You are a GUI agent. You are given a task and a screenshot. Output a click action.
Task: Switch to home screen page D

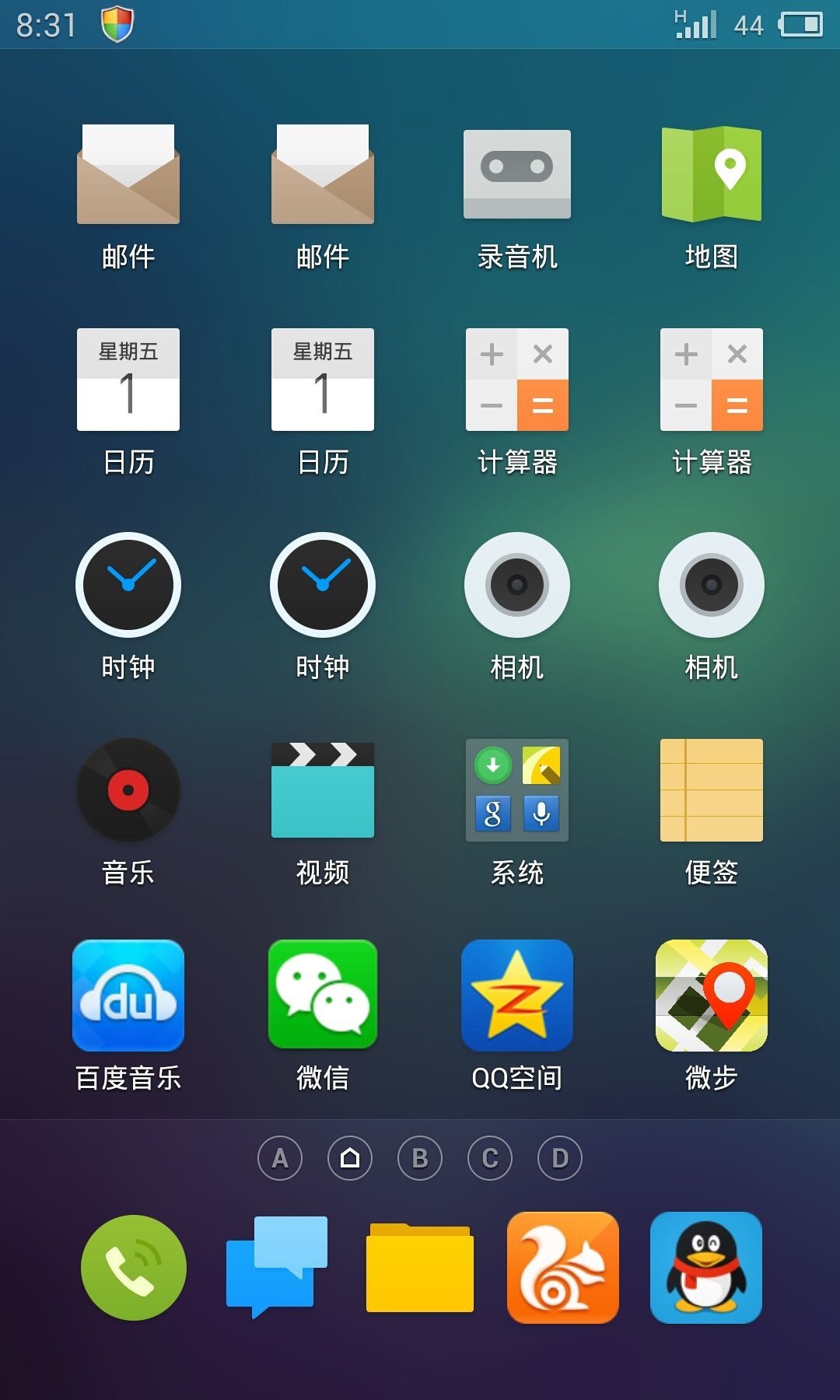click(x=560, y=1158)
